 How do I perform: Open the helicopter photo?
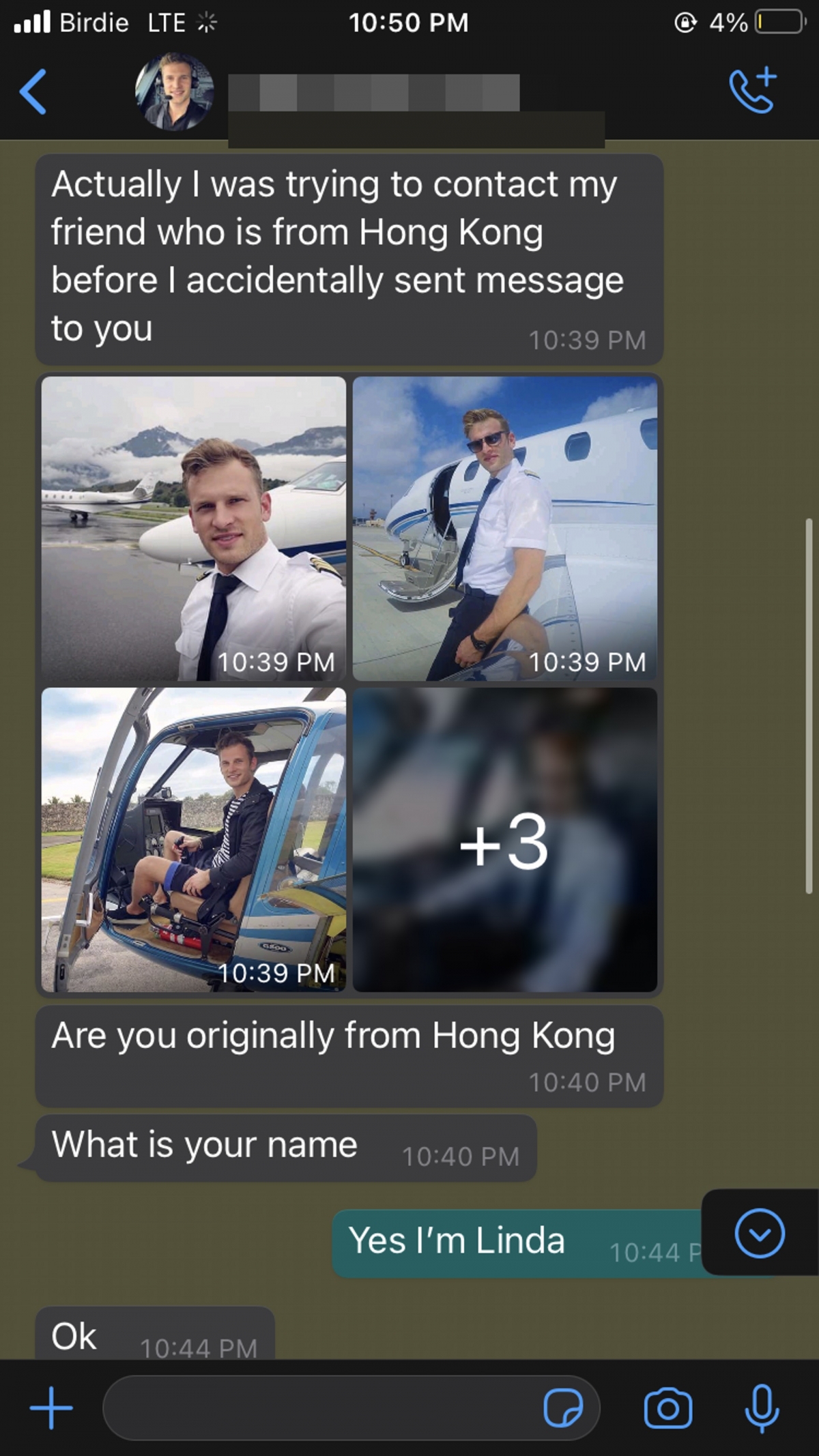(194, 839)
